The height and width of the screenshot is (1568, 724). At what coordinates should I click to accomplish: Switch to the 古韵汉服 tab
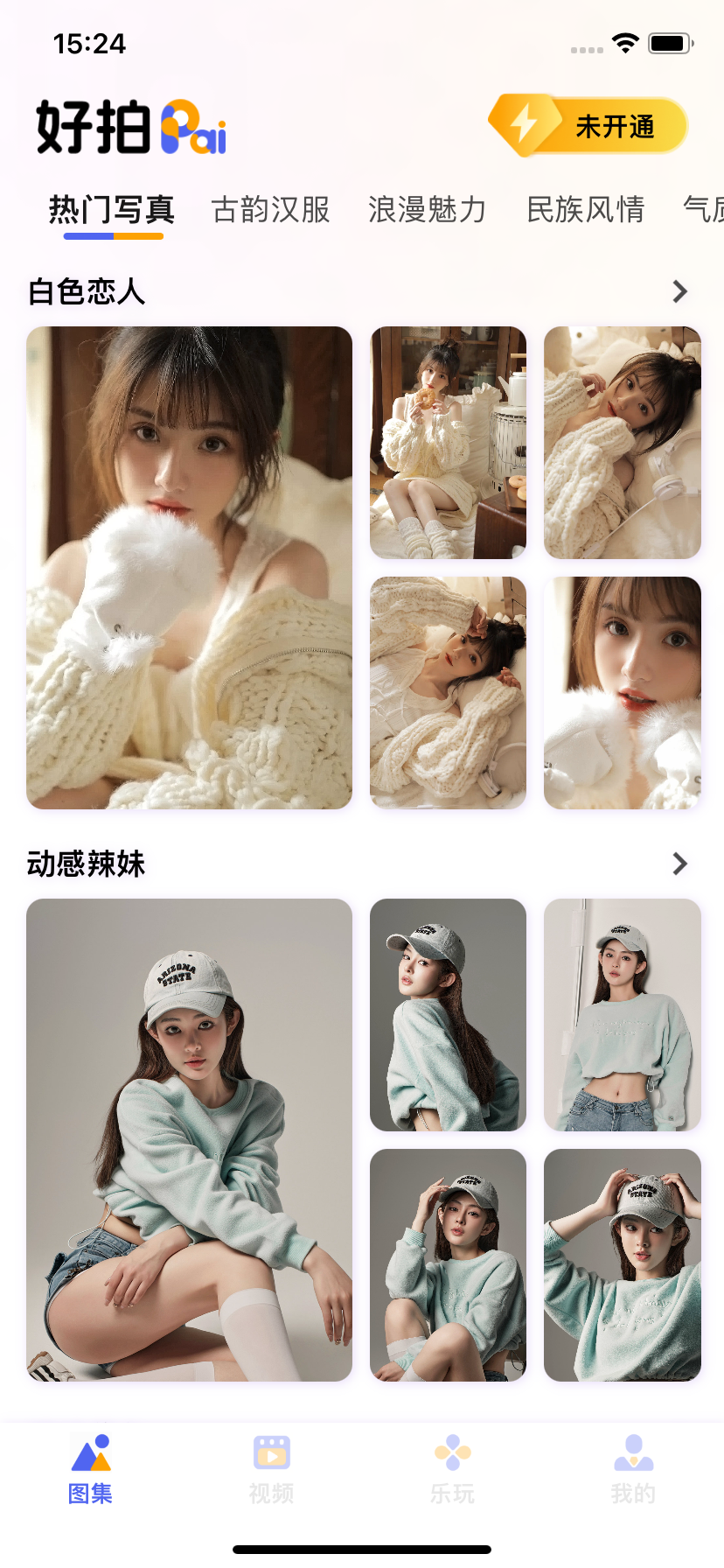pos(270,210)
